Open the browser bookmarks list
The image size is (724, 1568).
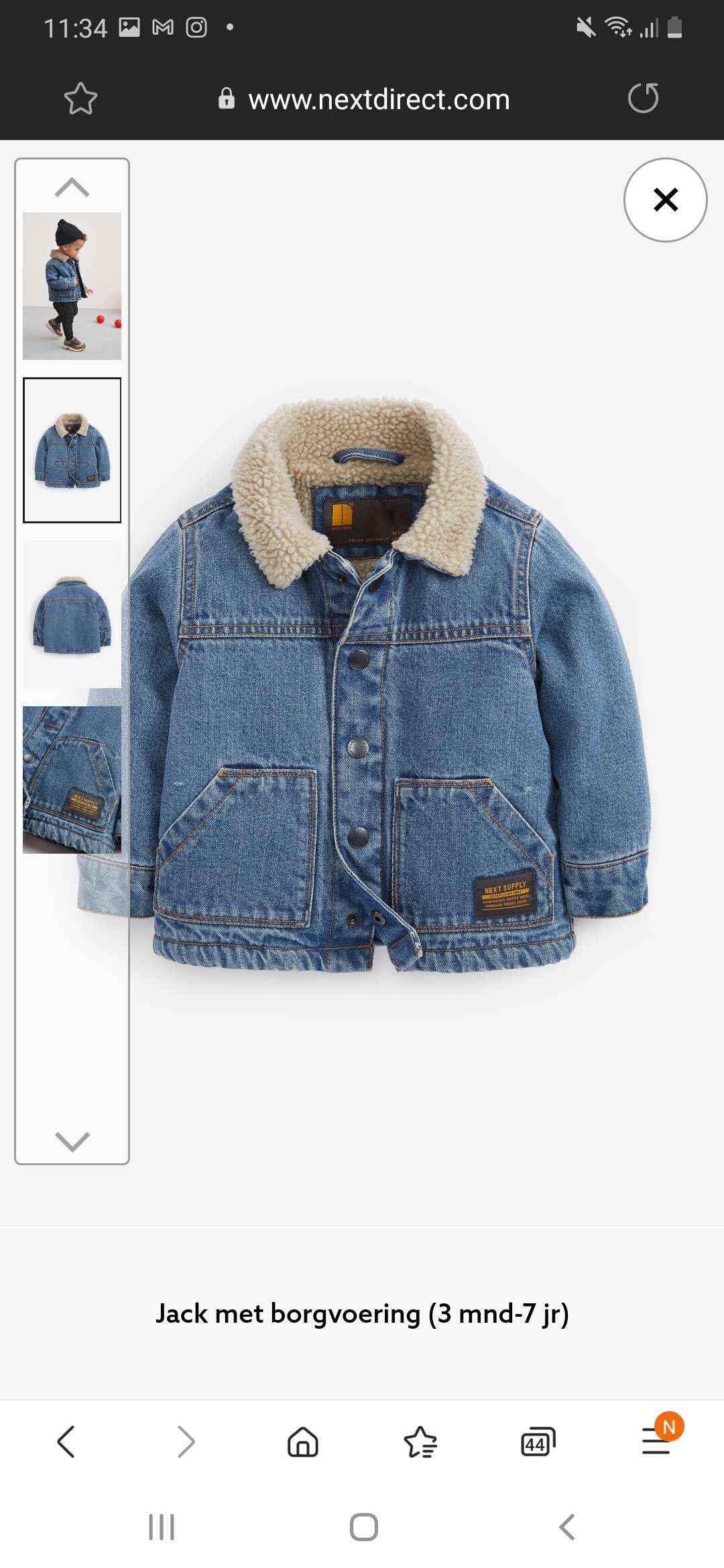pos(420,1441)
